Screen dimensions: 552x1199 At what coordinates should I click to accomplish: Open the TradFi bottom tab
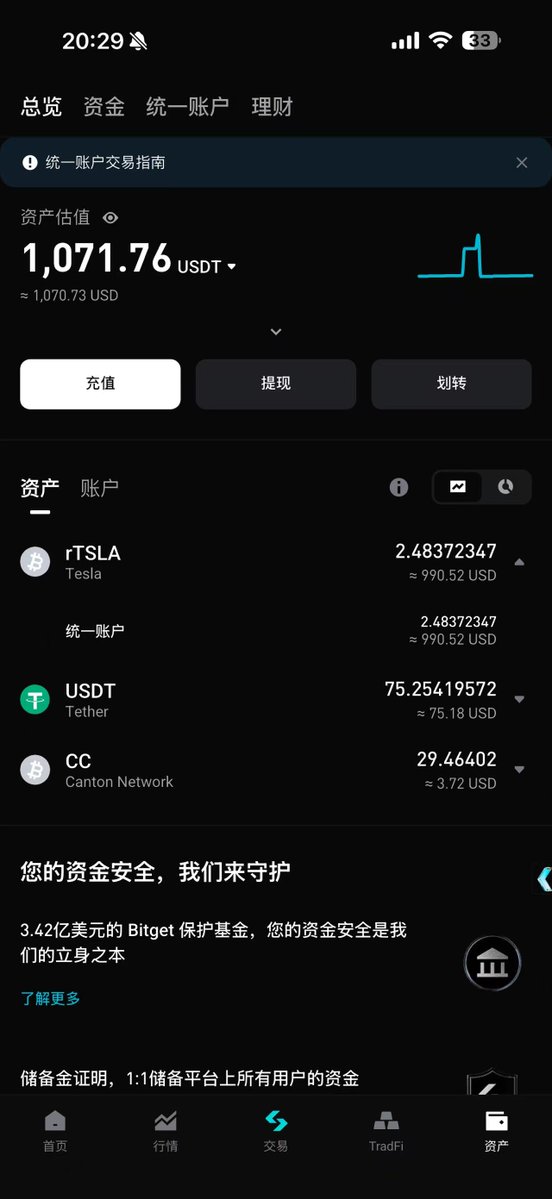point(386,1132)
